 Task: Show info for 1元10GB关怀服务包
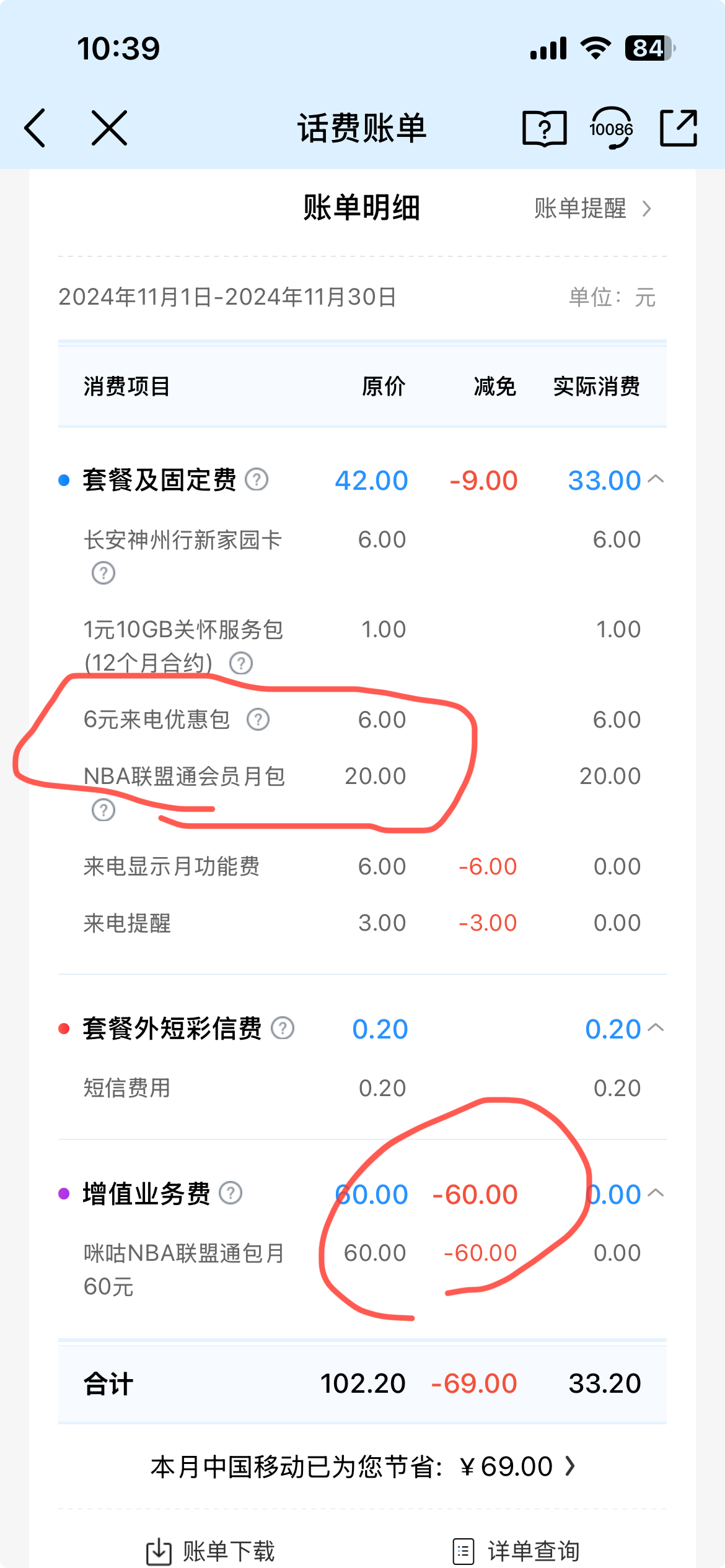coord(241,663)
